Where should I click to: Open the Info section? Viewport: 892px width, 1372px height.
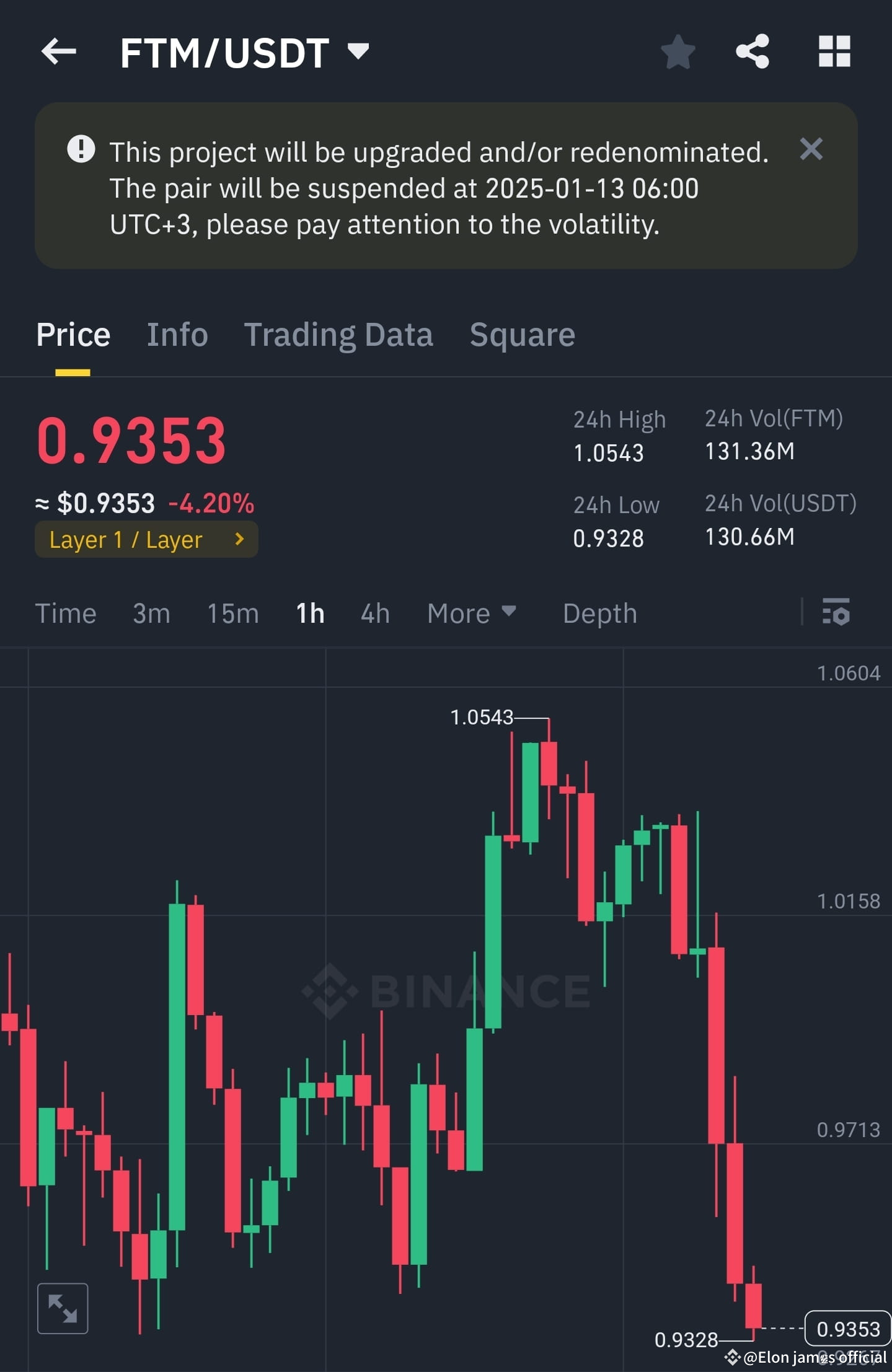[x=177, y=334]
